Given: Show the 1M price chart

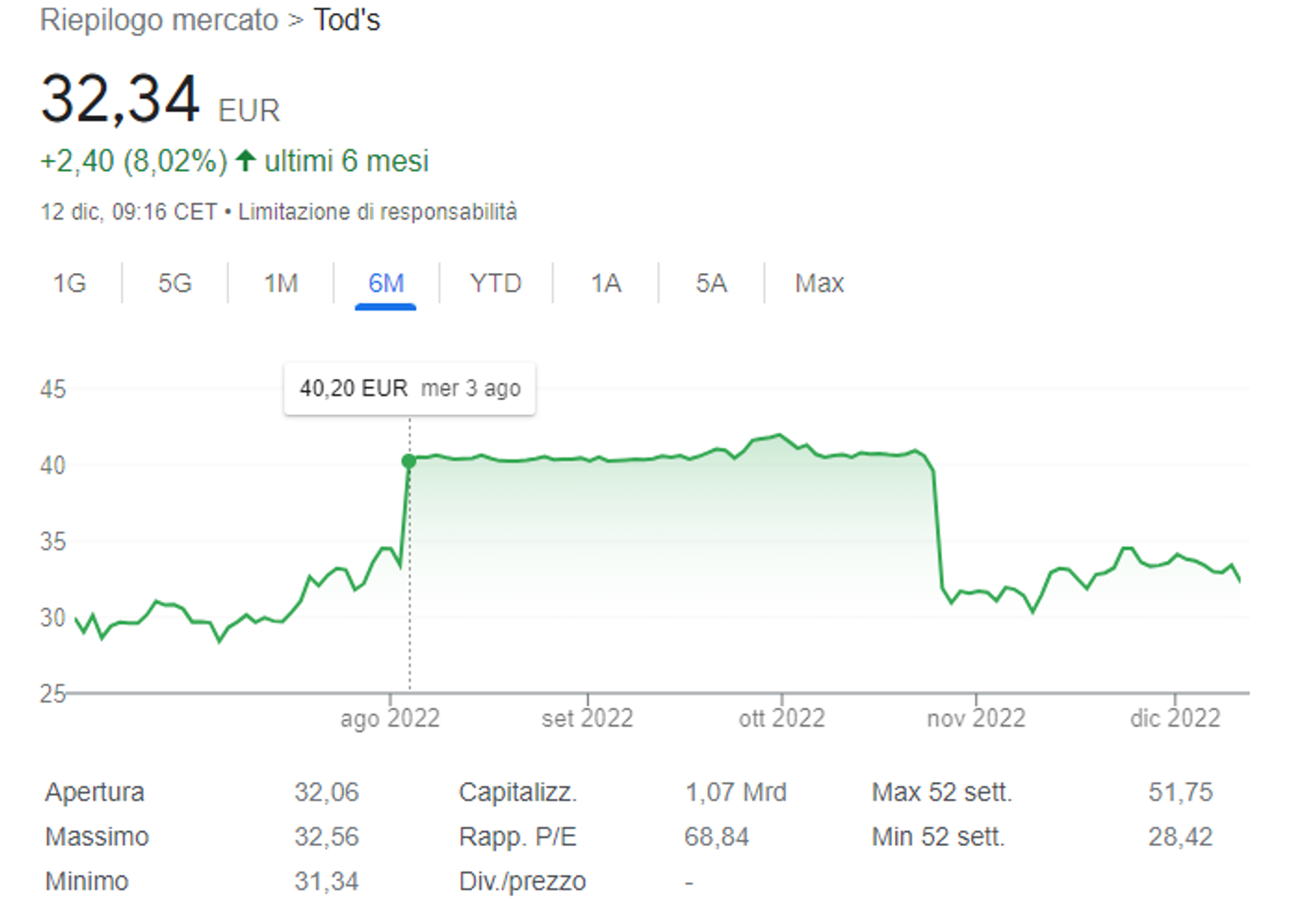Looking at the screenshot, I should pos(281,284).
